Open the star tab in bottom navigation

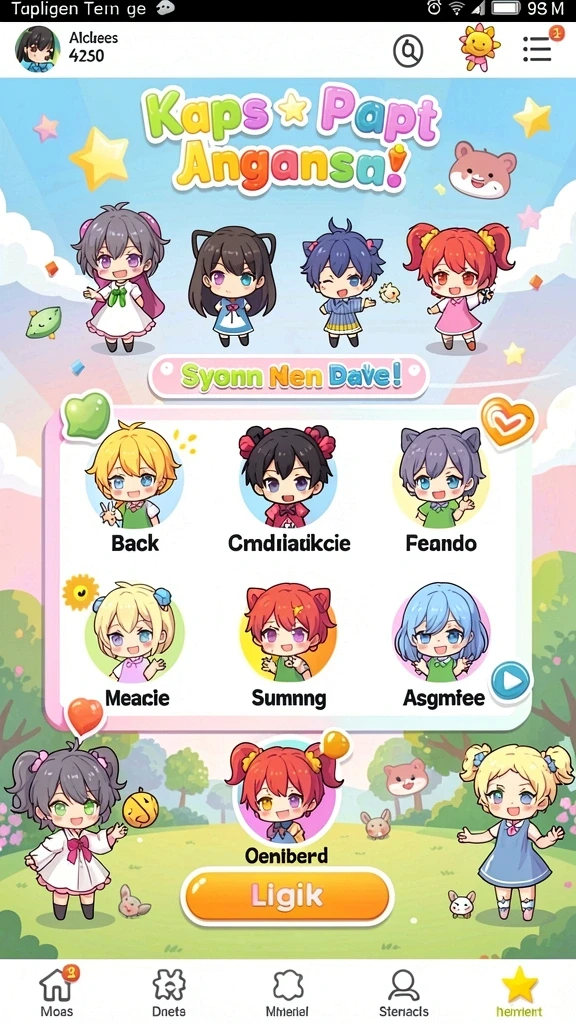(x=519, y=992)
